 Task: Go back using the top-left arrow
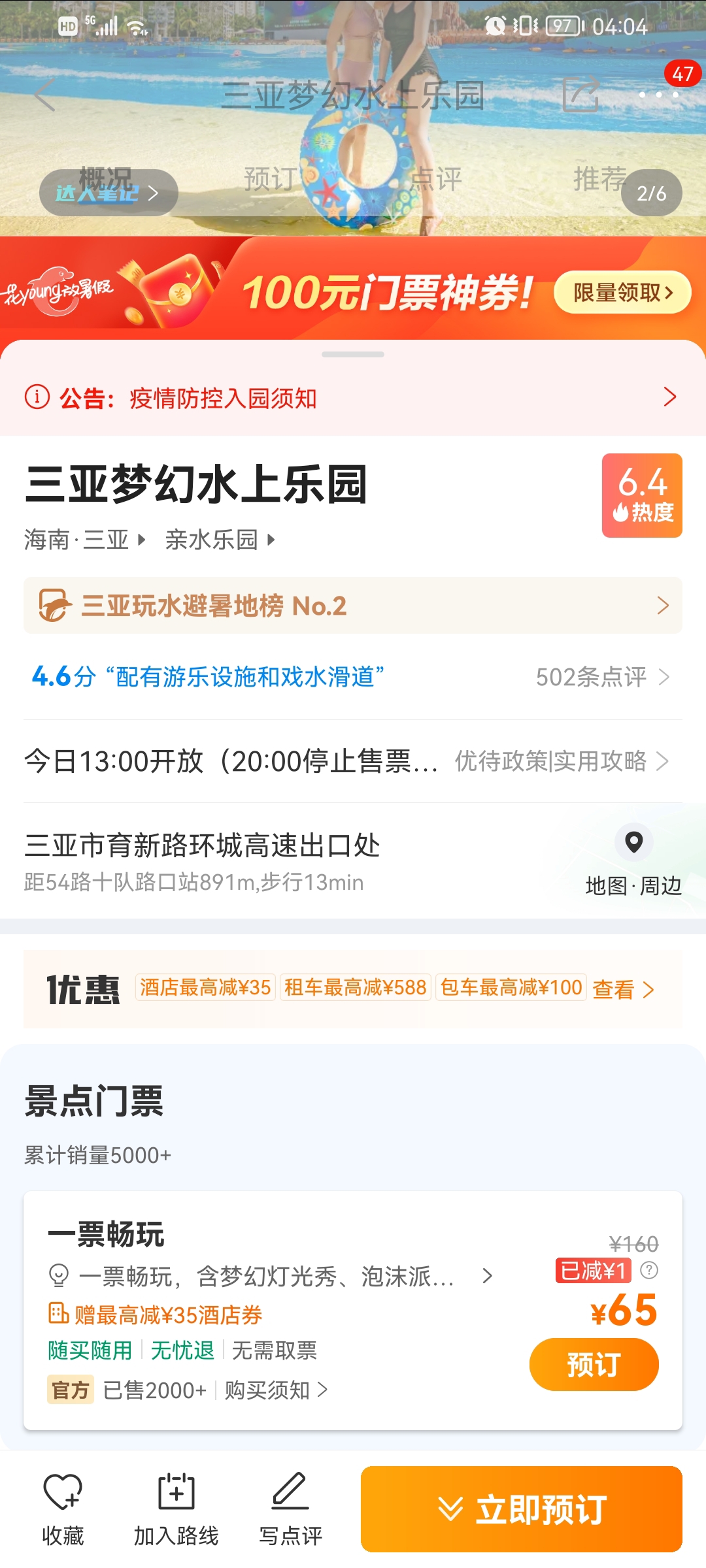click(44, 95)
